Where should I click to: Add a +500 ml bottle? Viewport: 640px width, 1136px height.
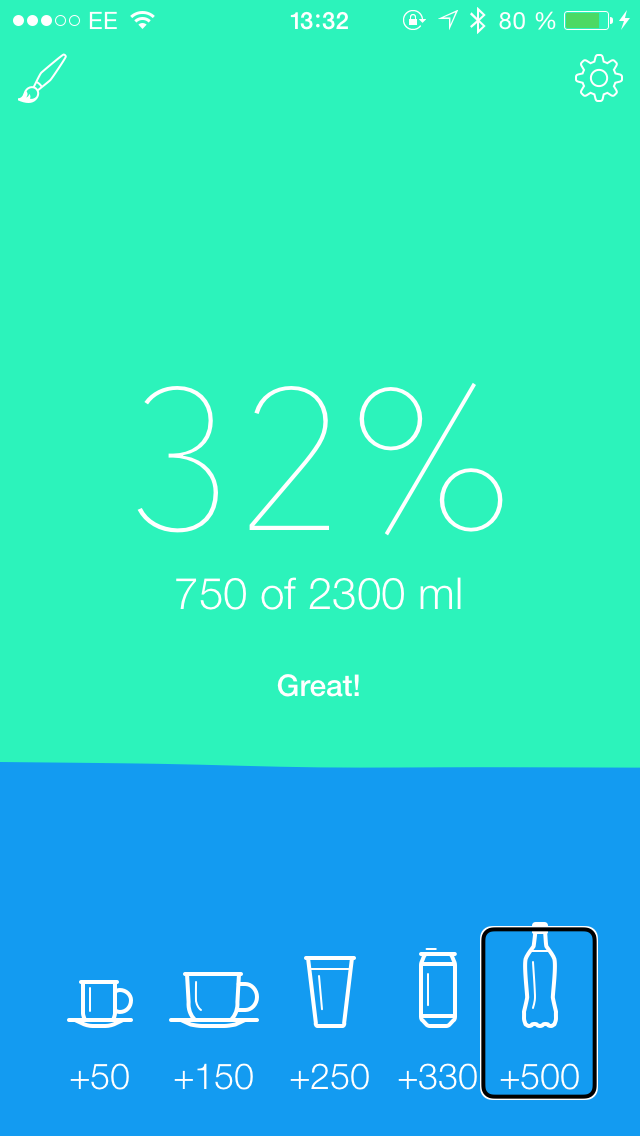539,1012
